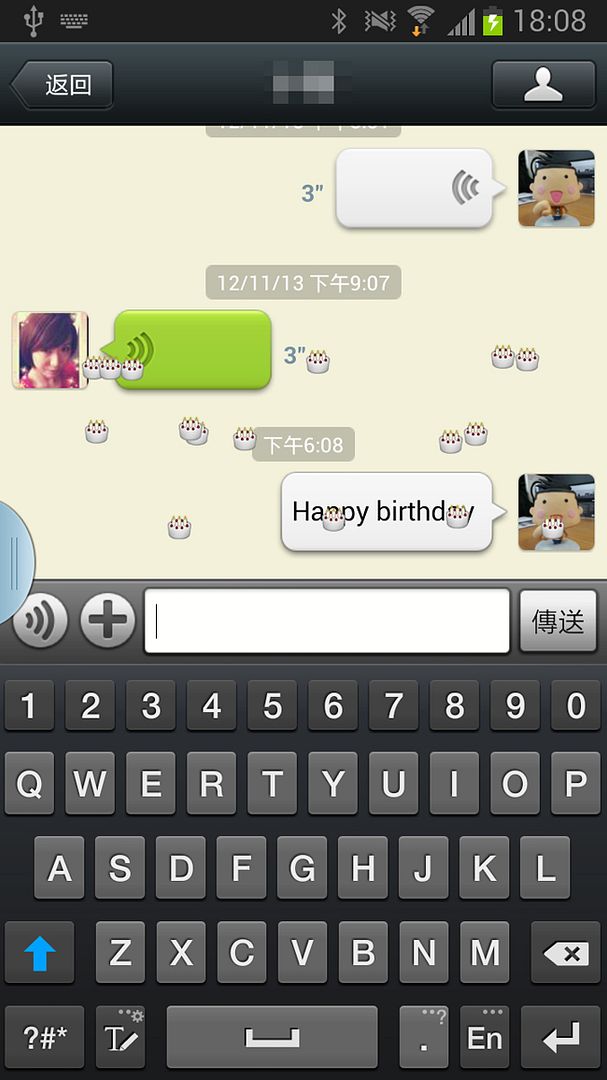
Task: Tap the backspace key
Action: (x=565, y=954)
